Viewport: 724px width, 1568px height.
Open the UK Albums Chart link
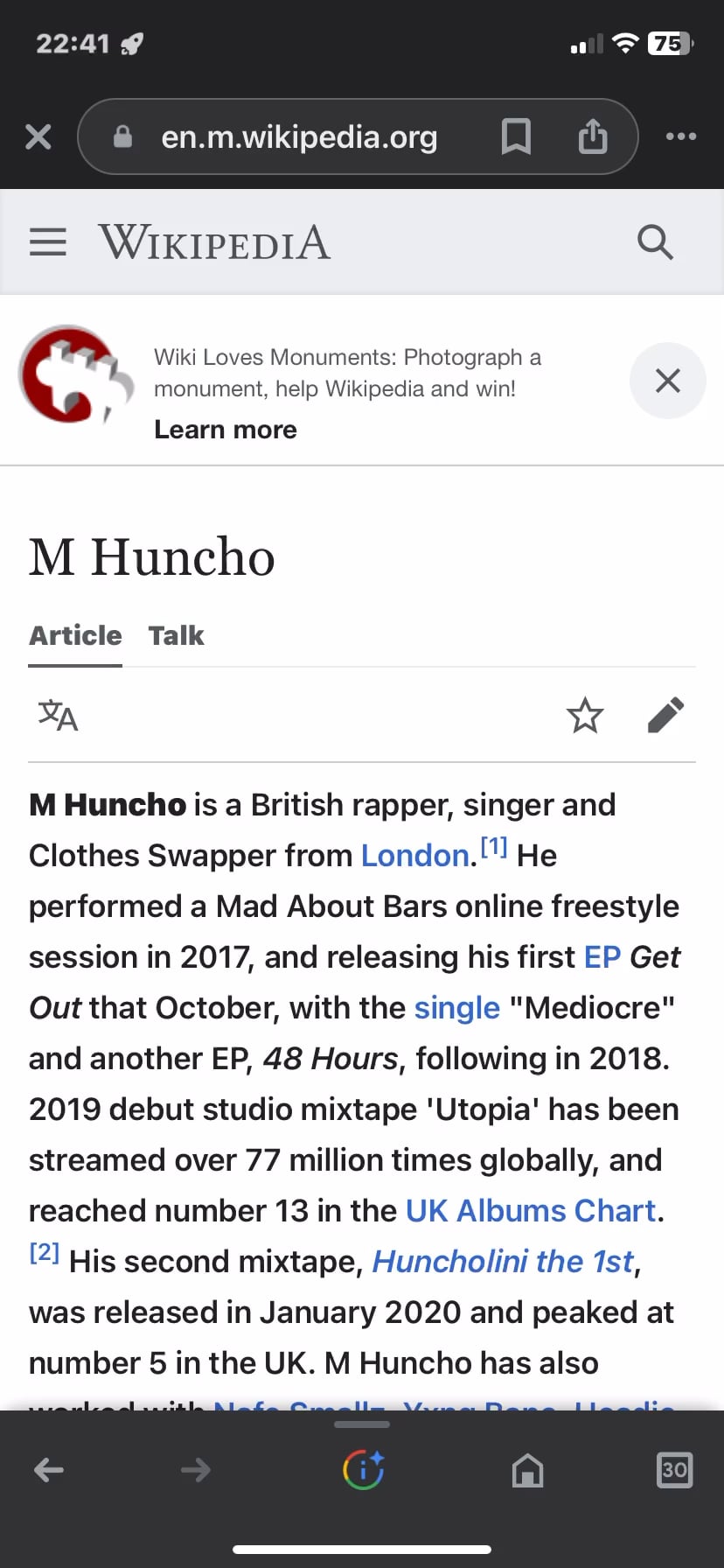(531, 1211)
